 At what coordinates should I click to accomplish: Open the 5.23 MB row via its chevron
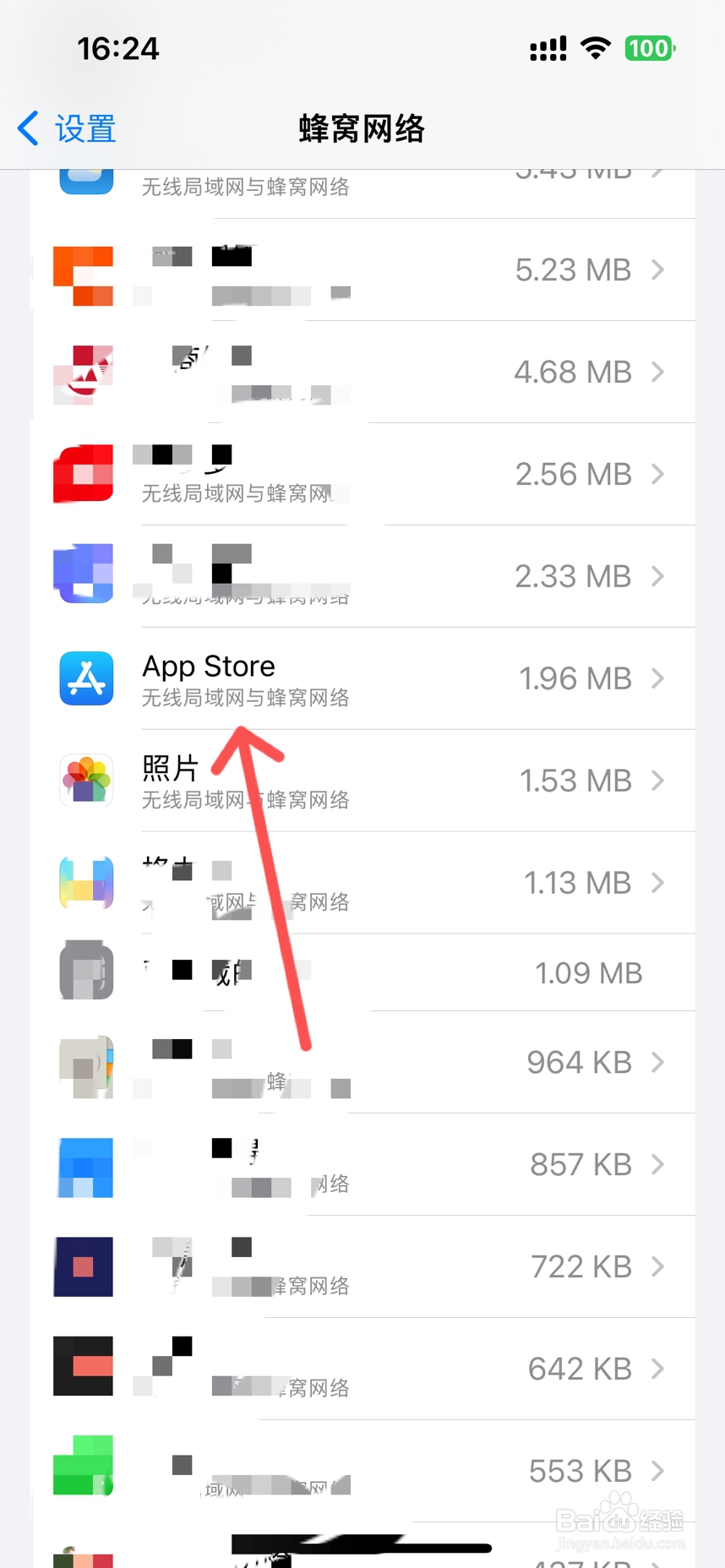[658, 270]
